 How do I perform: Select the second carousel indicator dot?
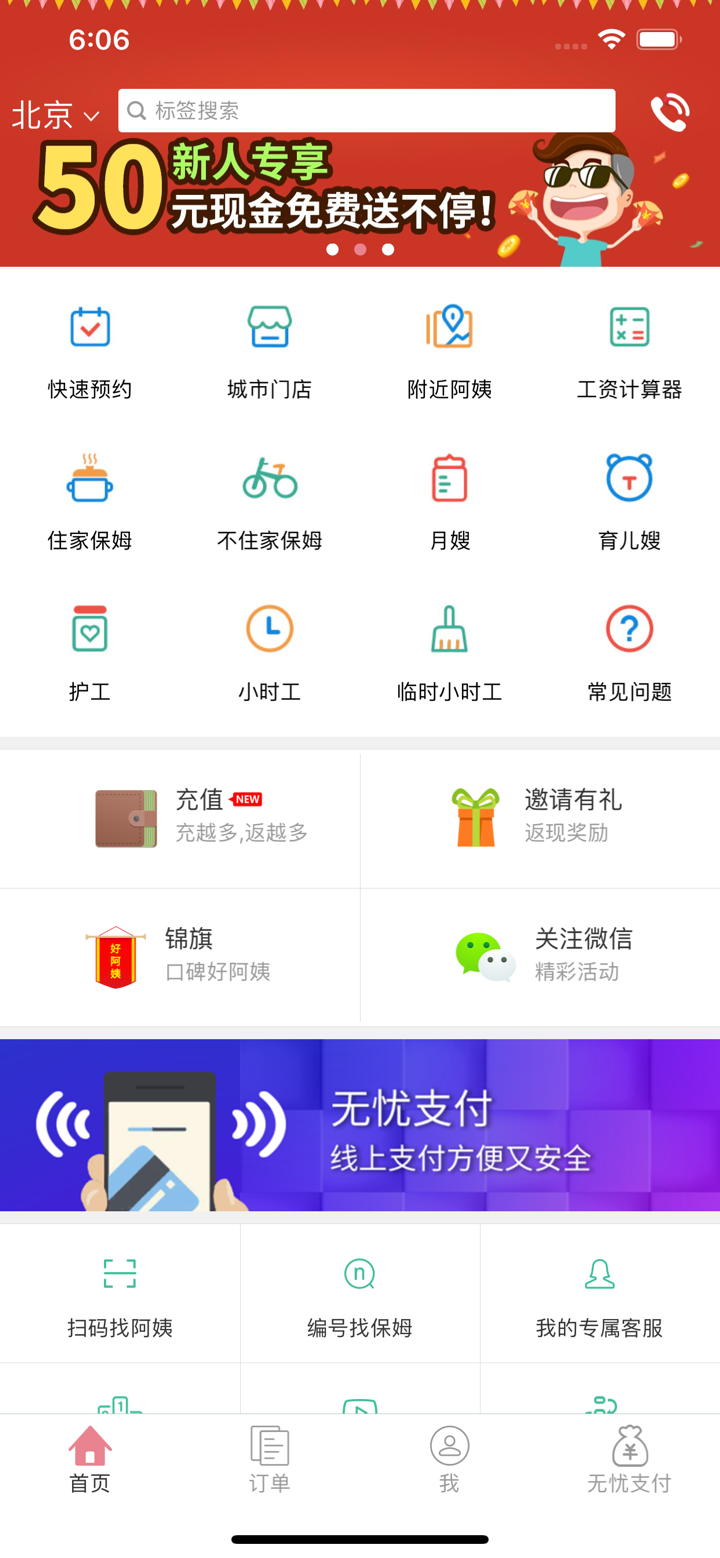(360, 249)
